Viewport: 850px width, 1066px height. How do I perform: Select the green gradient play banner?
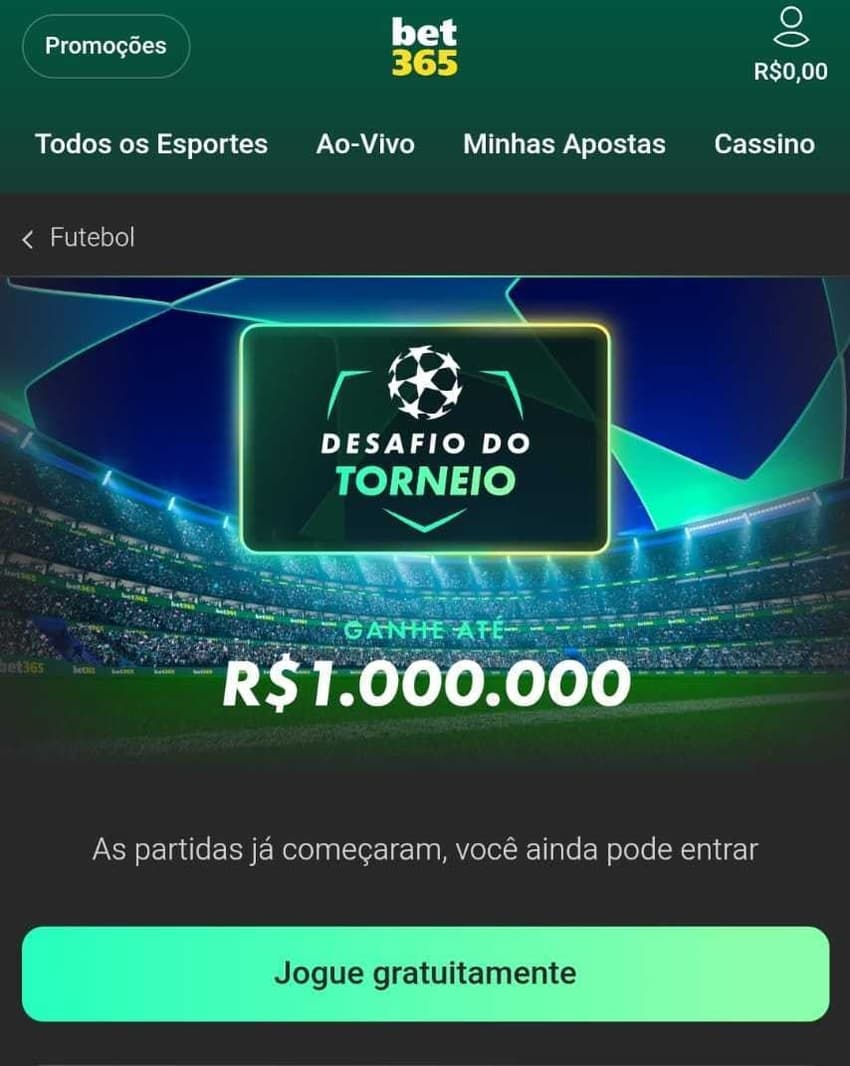pos(424,971)
